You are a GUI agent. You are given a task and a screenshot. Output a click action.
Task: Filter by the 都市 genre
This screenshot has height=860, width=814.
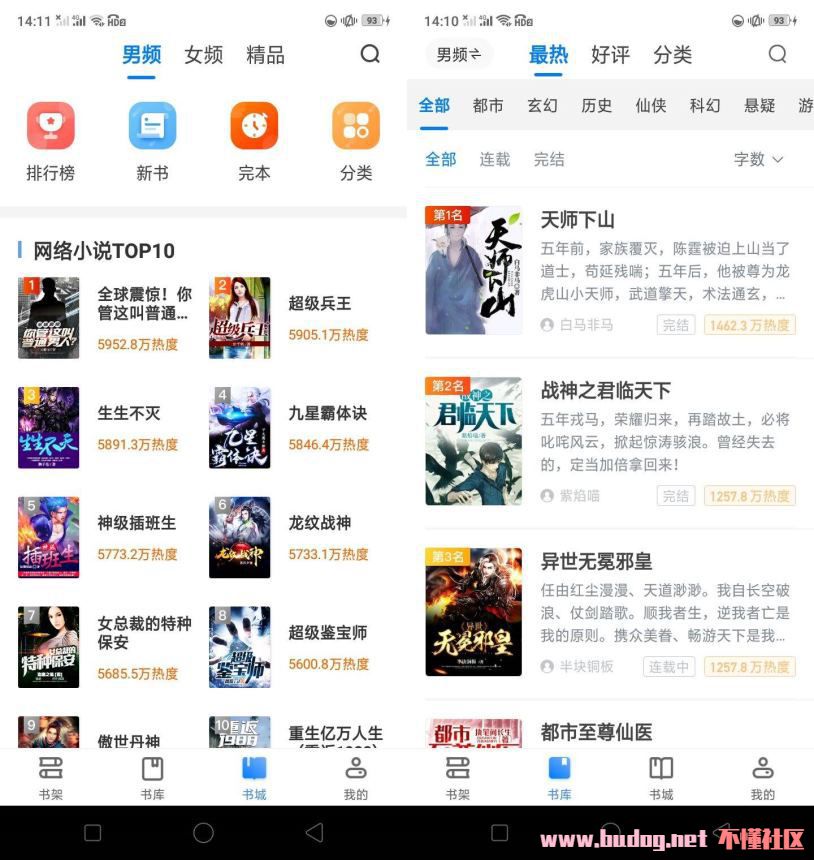(488, 105)
